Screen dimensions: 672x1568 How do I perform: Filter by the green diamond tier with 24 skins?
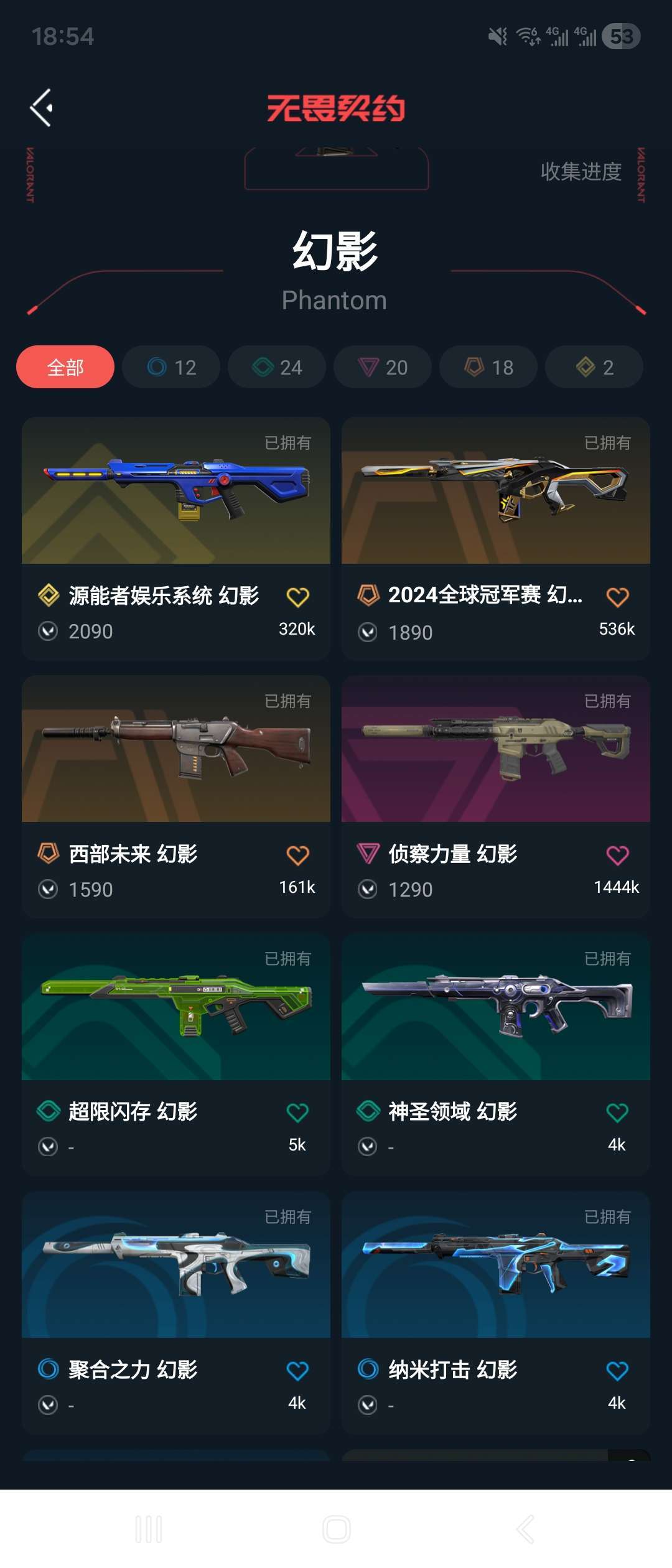pos(277,367)
